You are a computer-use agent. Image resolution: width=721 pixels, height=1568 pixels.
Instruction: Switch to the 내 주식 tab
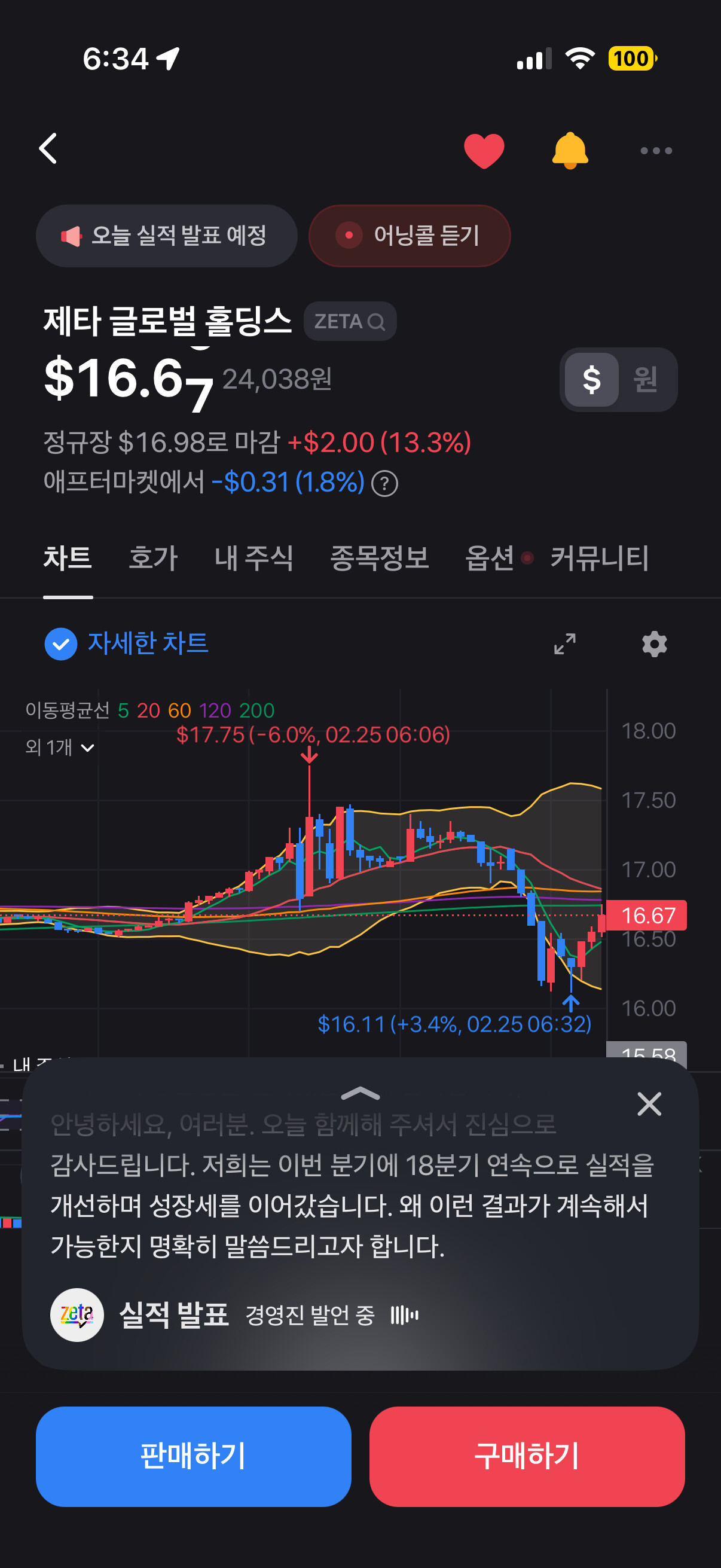[253, 557]
